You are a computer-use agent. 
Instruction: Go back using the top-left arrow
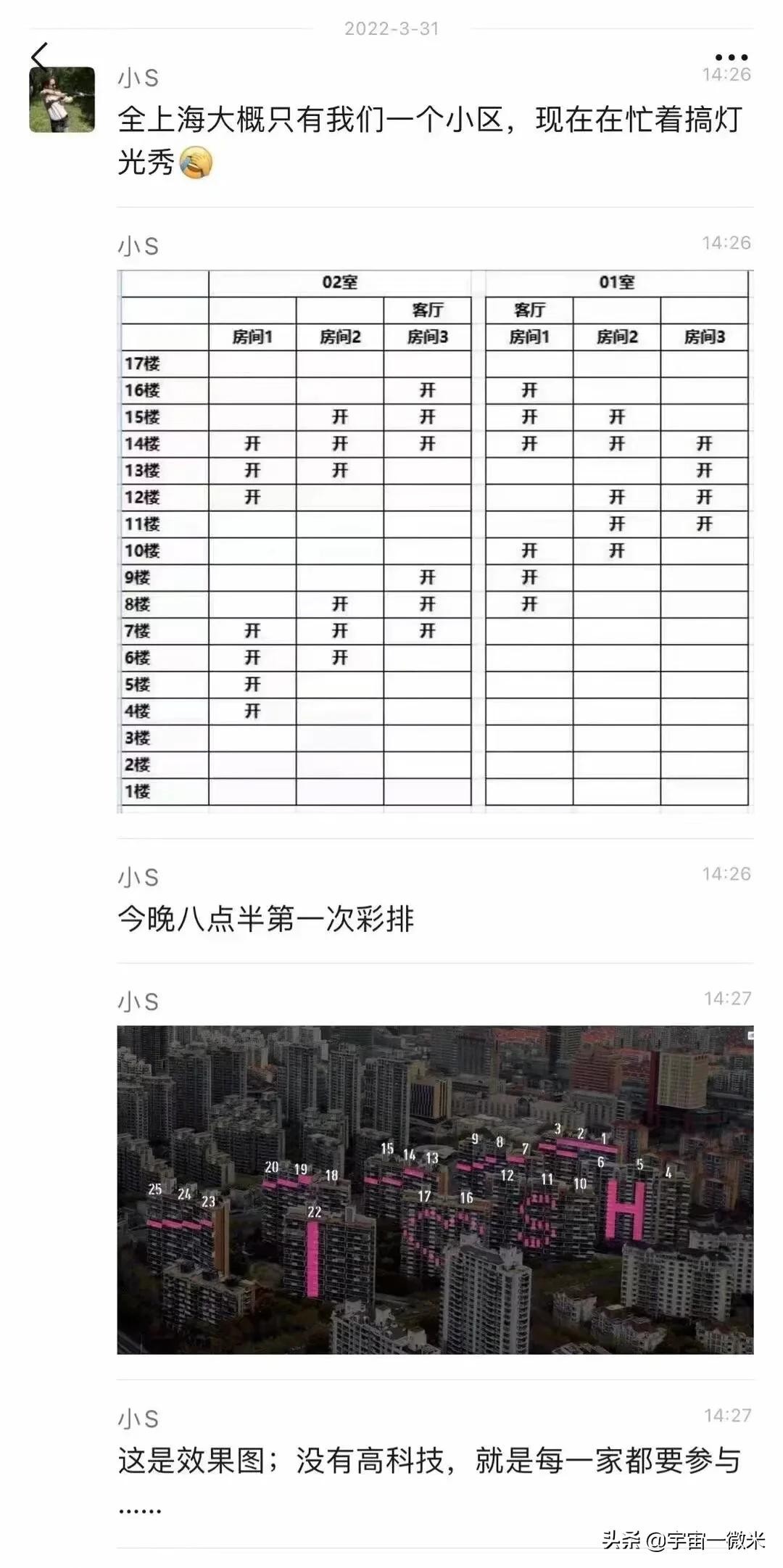[39, 57]
